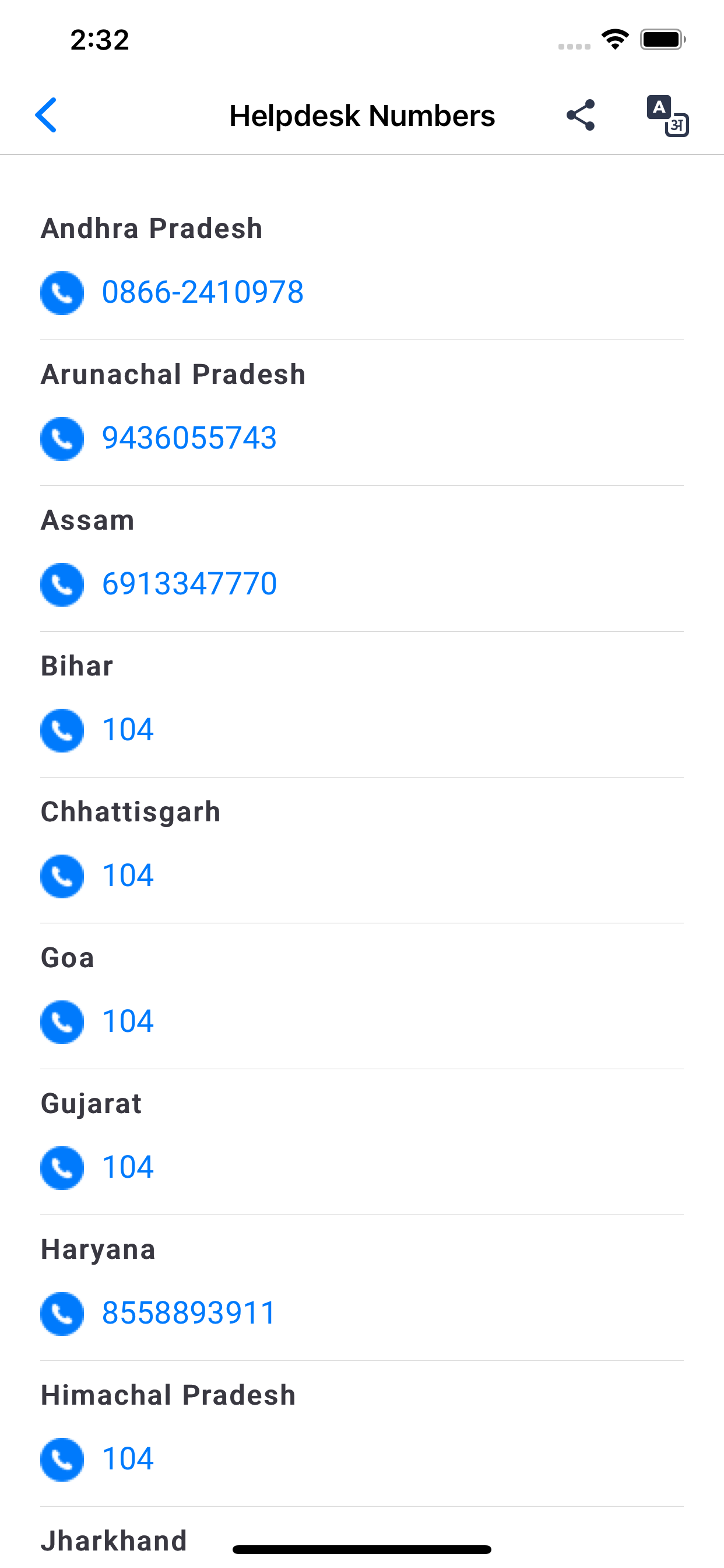
Task: Call 6913347770 for Assam helpdesk
Action: [189, 584]
